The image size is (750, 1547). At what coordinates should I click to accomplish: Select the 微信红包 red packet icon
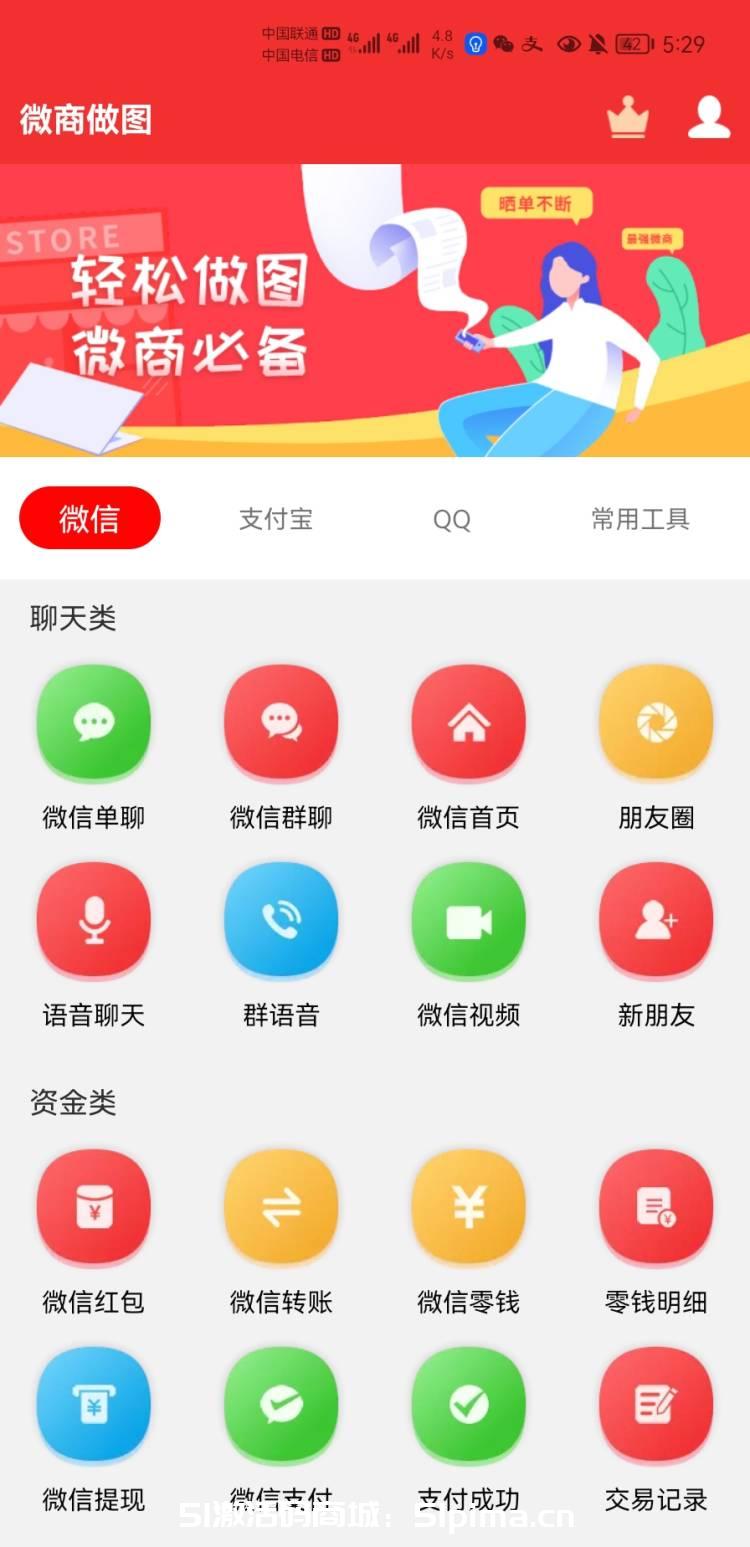(x=93, y=1207)
